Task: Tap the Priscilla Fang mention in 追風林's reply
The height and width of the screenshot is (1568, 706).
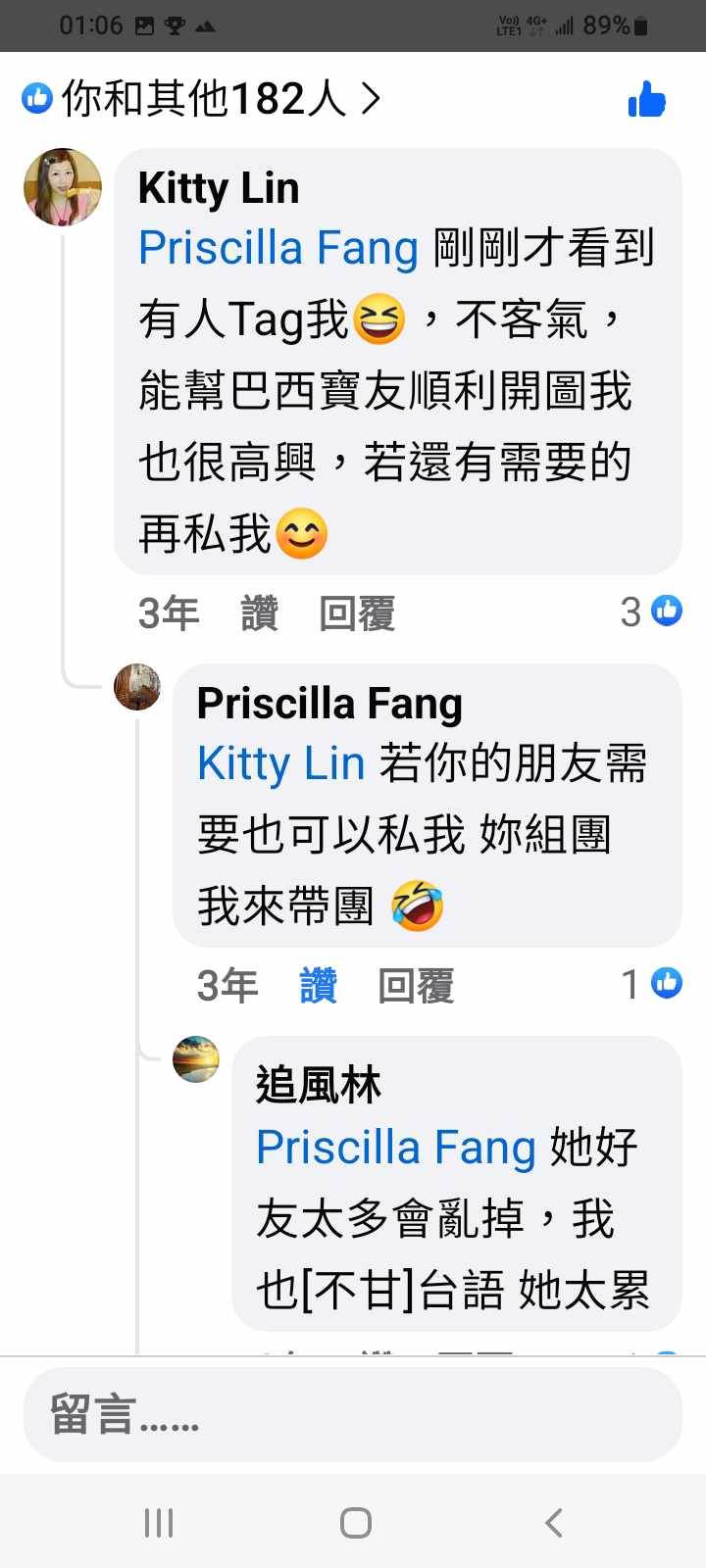Action: (x=396, y=1148)
